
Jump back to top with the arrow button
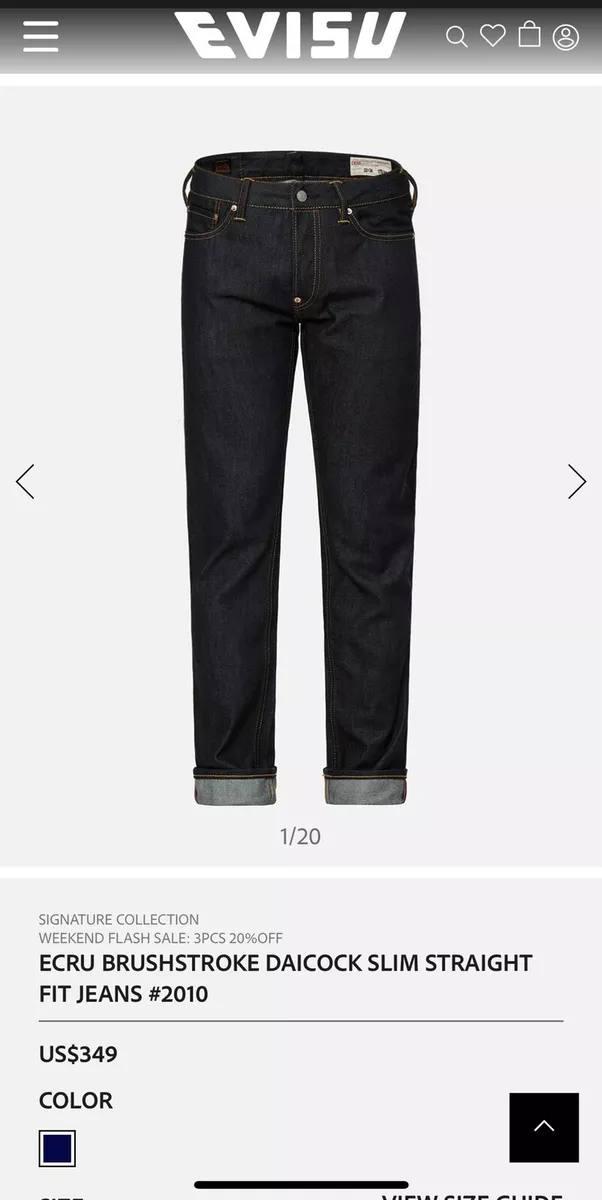pos(544,1127)
